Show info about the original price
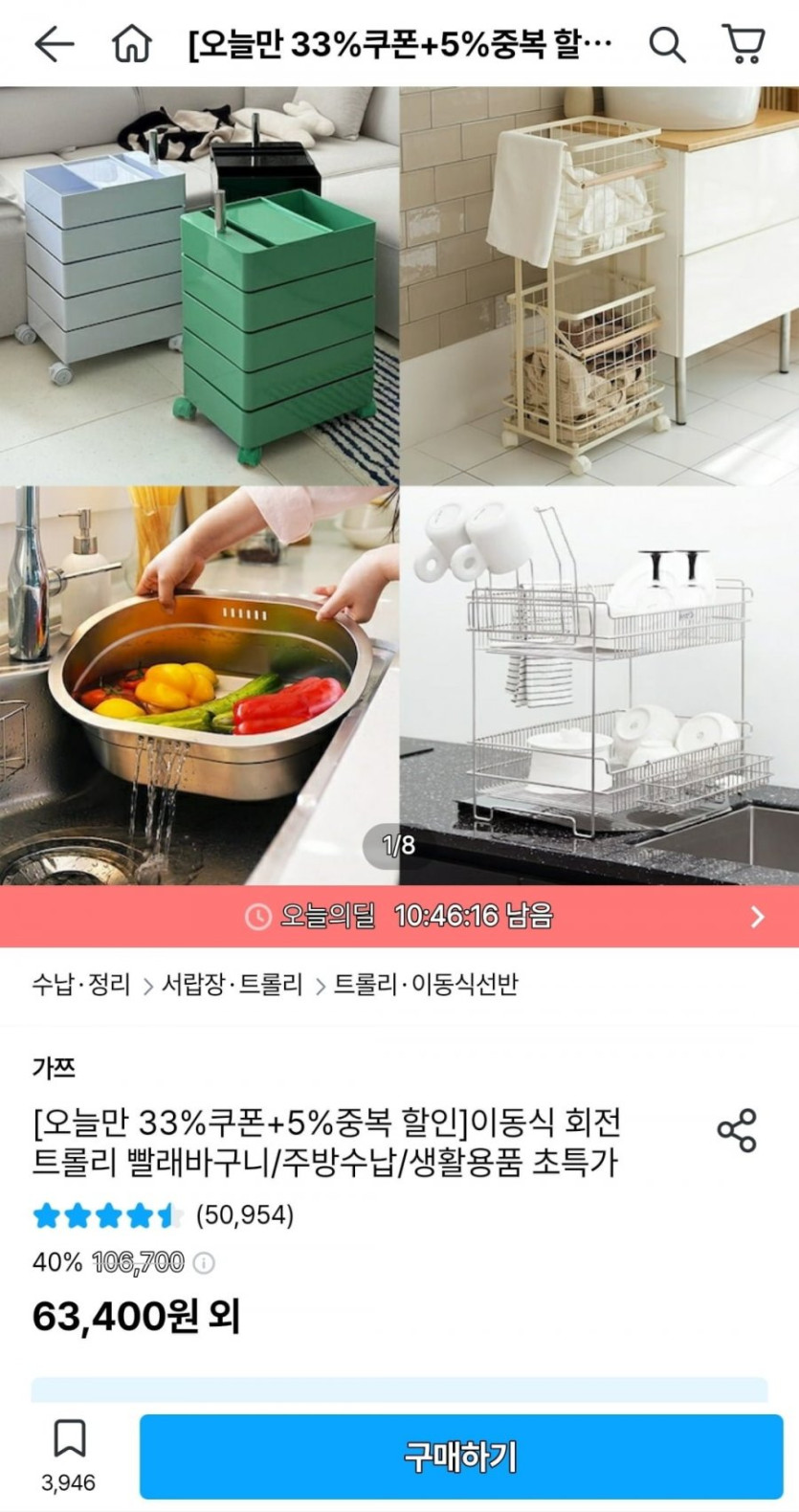The width and height of the screenshot is (799, 1512). (x=204, y=1263)
